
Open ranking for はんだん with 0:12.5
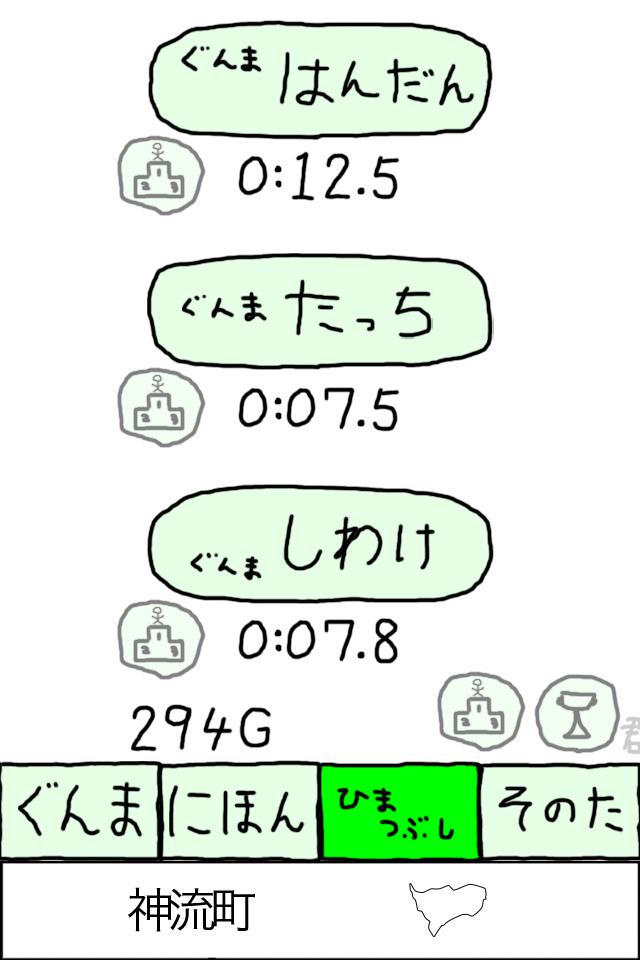click(160, 176)
